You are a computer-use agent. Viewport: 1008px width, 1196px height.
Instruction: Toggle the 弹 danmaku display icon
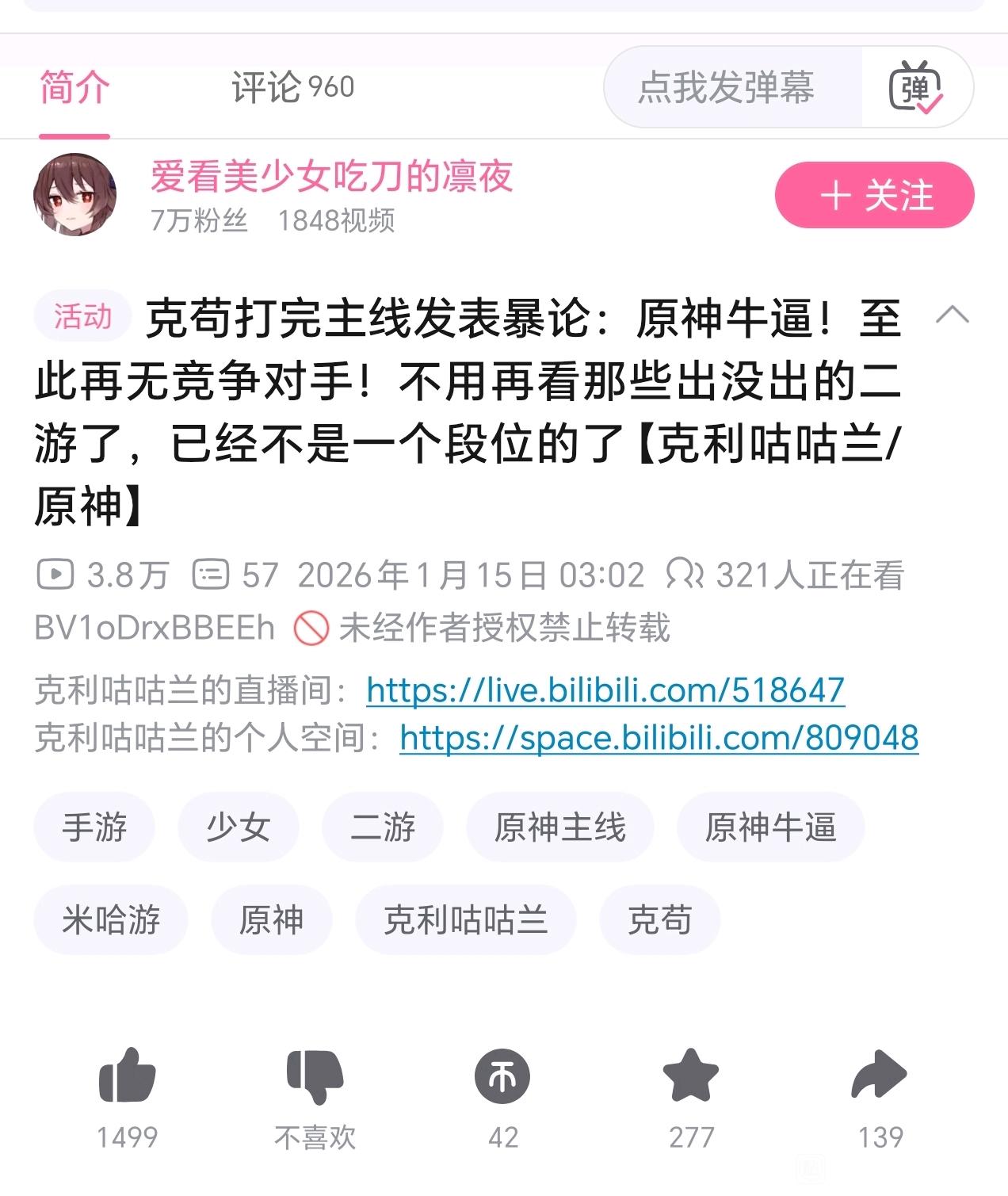coord(915,87)
